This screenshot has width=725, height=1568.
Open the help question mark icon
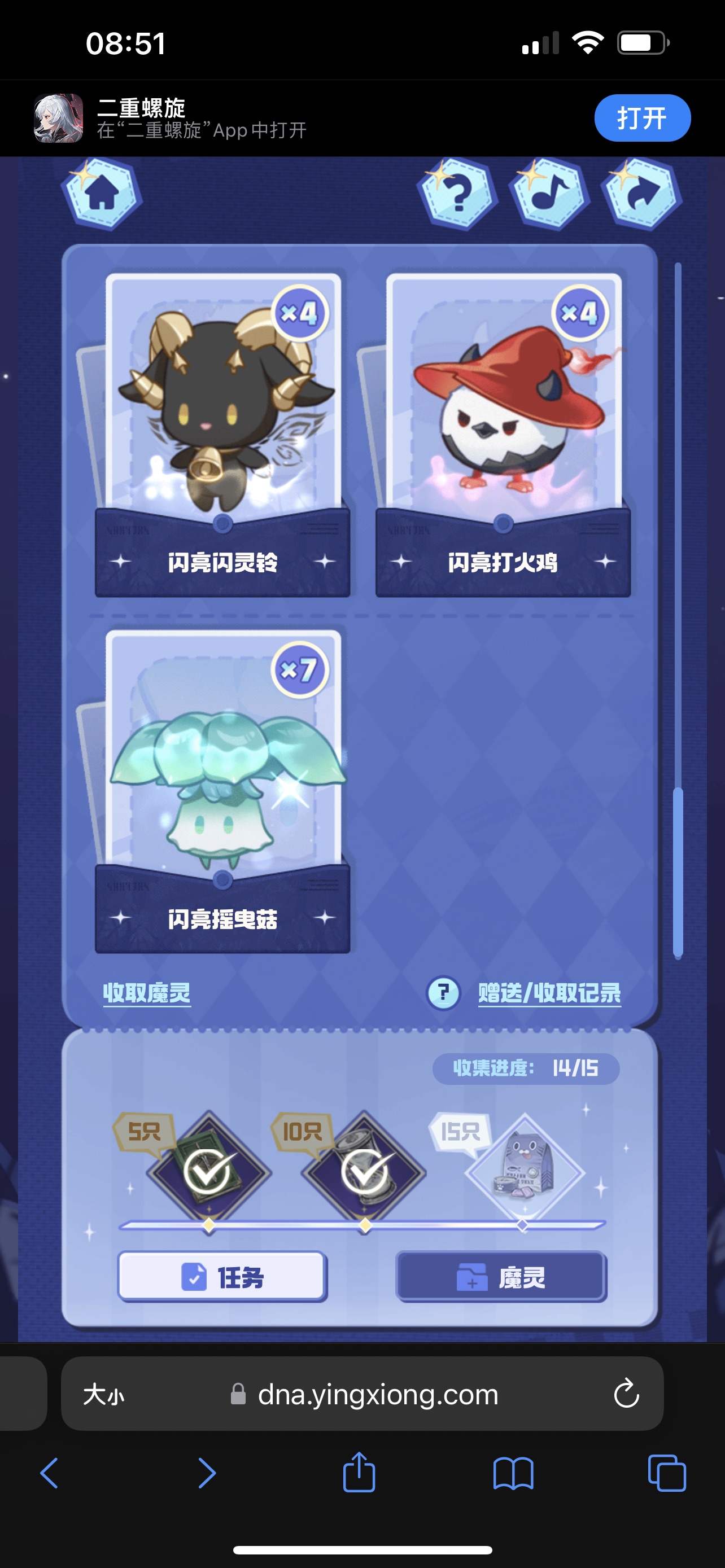point(457,194)
